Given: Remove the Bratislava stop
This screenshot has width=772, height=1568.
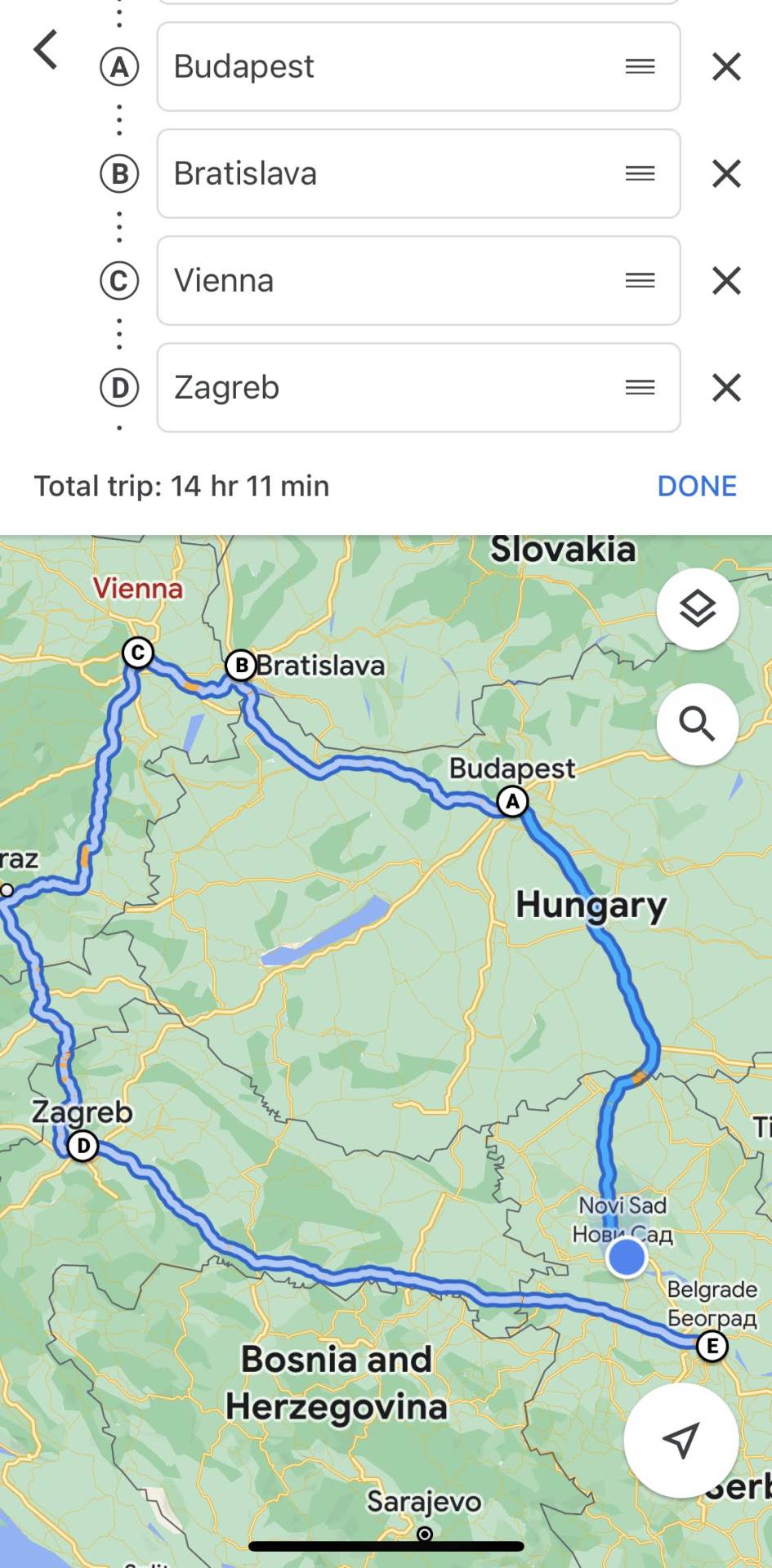Looking at the screenshot, I should [x=726, y=174].
